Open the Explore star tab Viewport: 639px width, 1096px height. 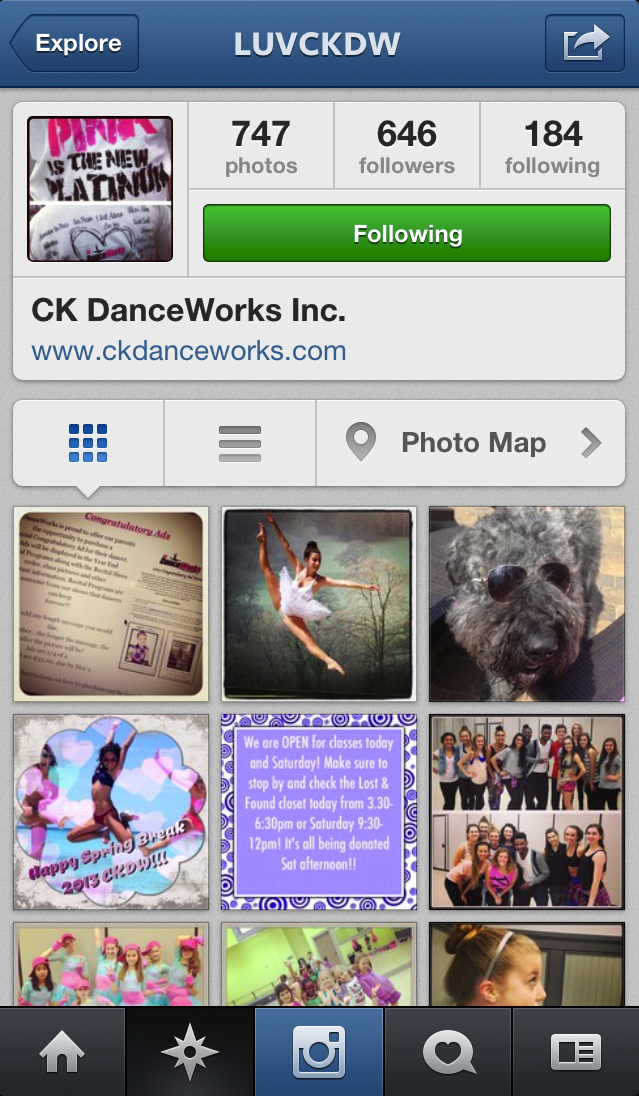pos(189,1051)
